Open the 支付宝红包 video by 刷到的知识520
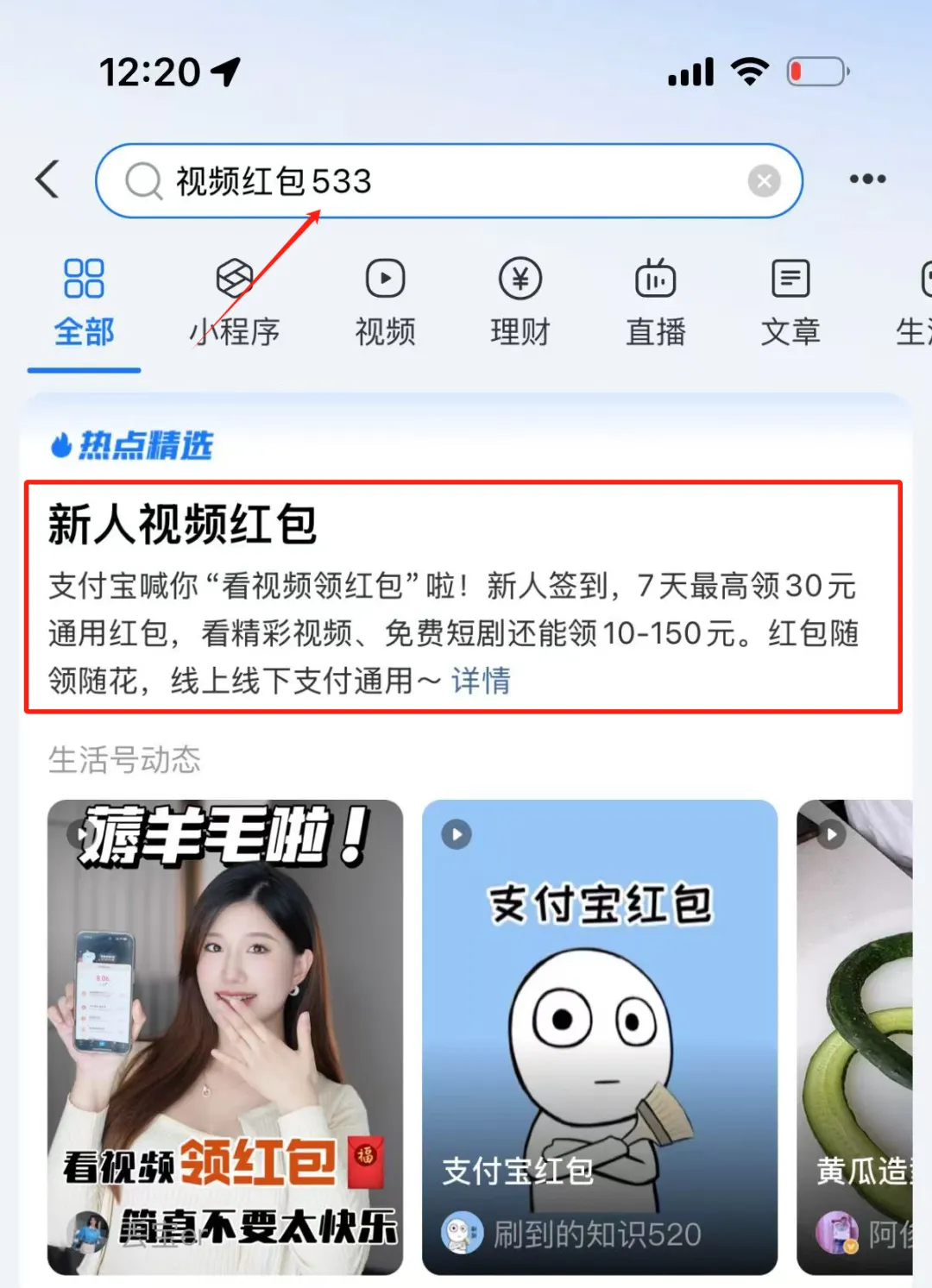The height and width of the screenshot is (1288, 932). tap(599, 1035)
